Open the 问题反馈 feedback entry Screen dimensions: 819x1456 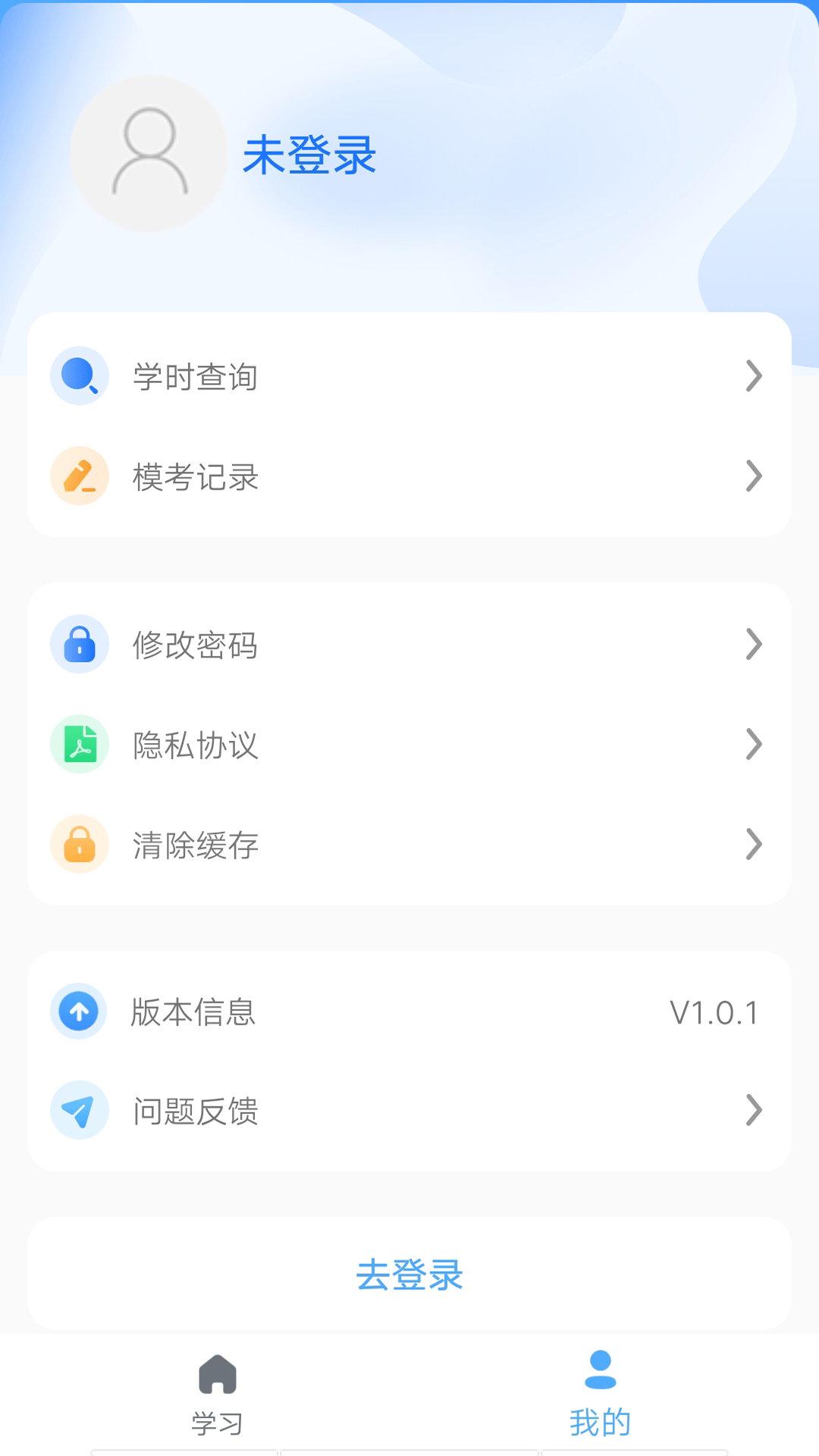(x=409, y=1111)
